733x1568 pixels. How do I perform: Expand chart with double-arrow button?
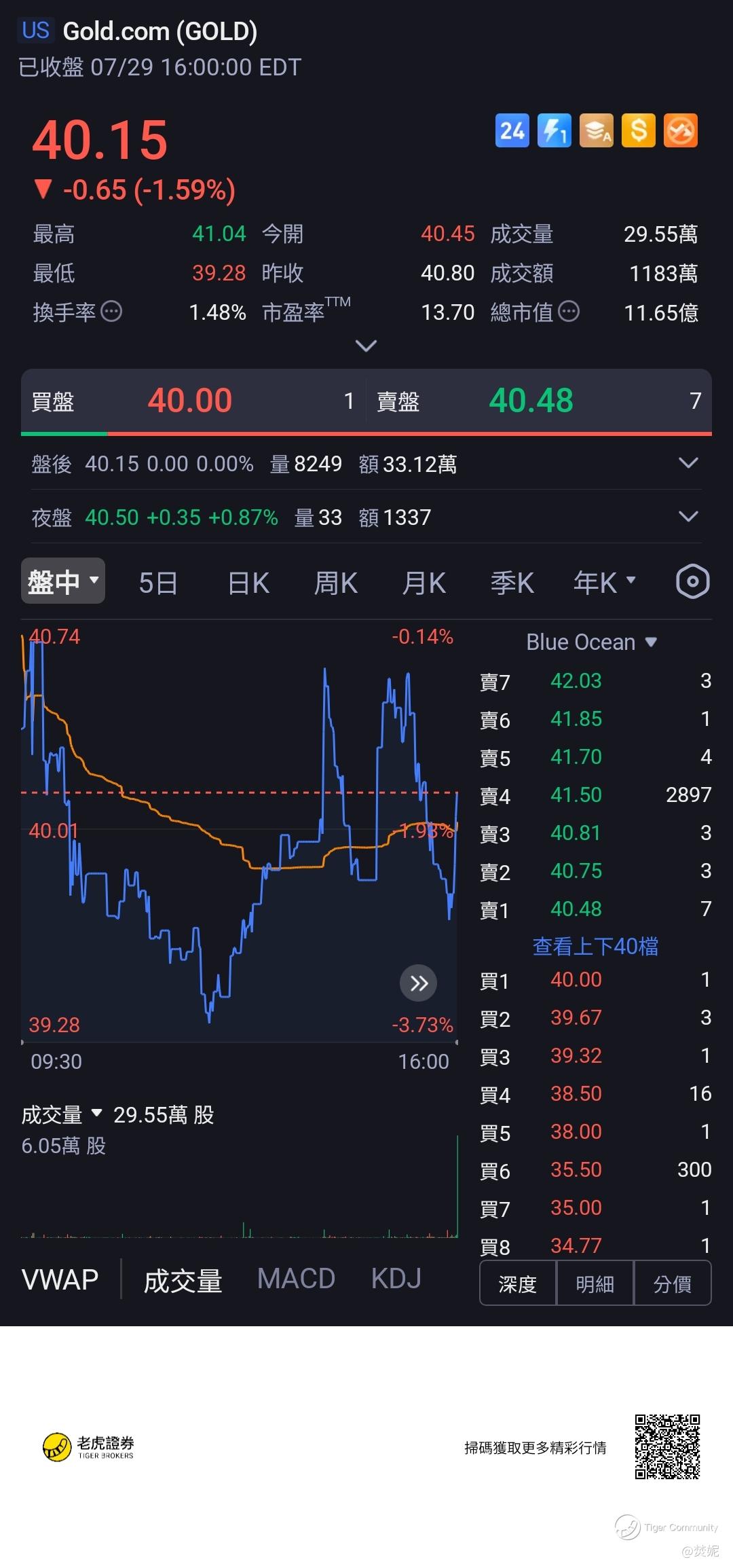[419, 983]
